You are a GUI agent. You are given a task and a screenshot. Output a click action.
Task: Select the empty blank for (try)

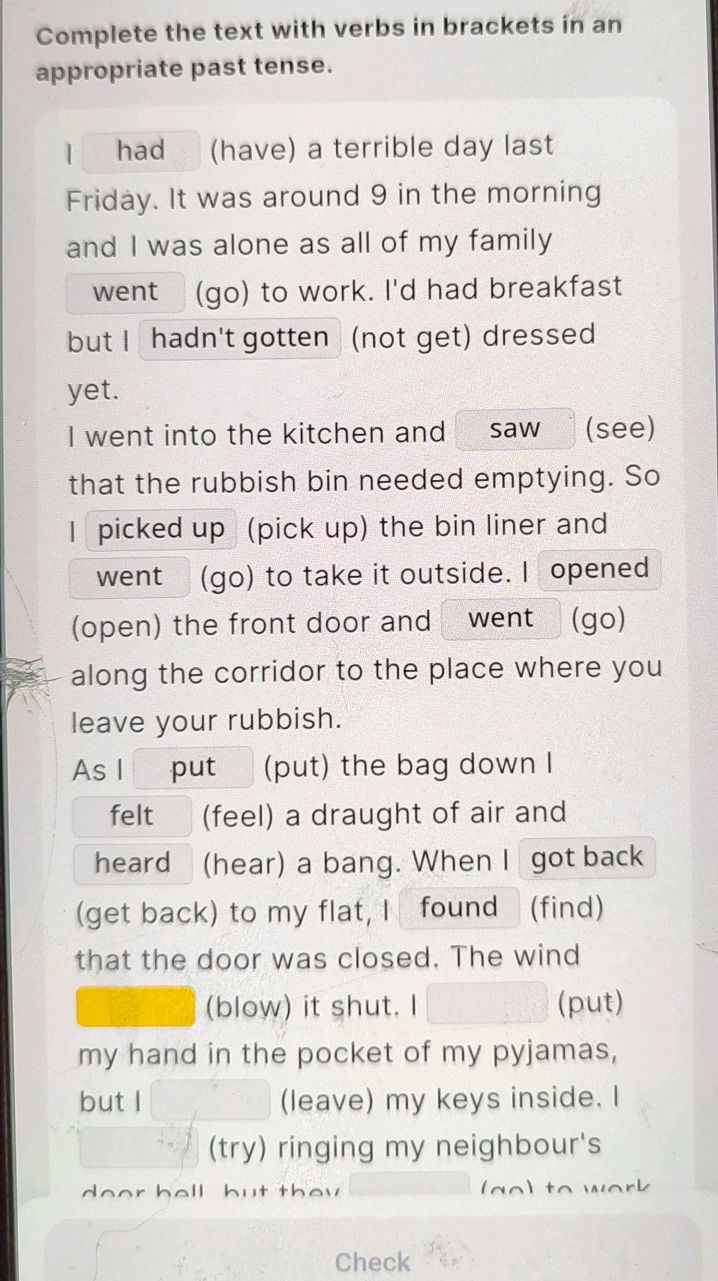click(x=138, y=1147)
